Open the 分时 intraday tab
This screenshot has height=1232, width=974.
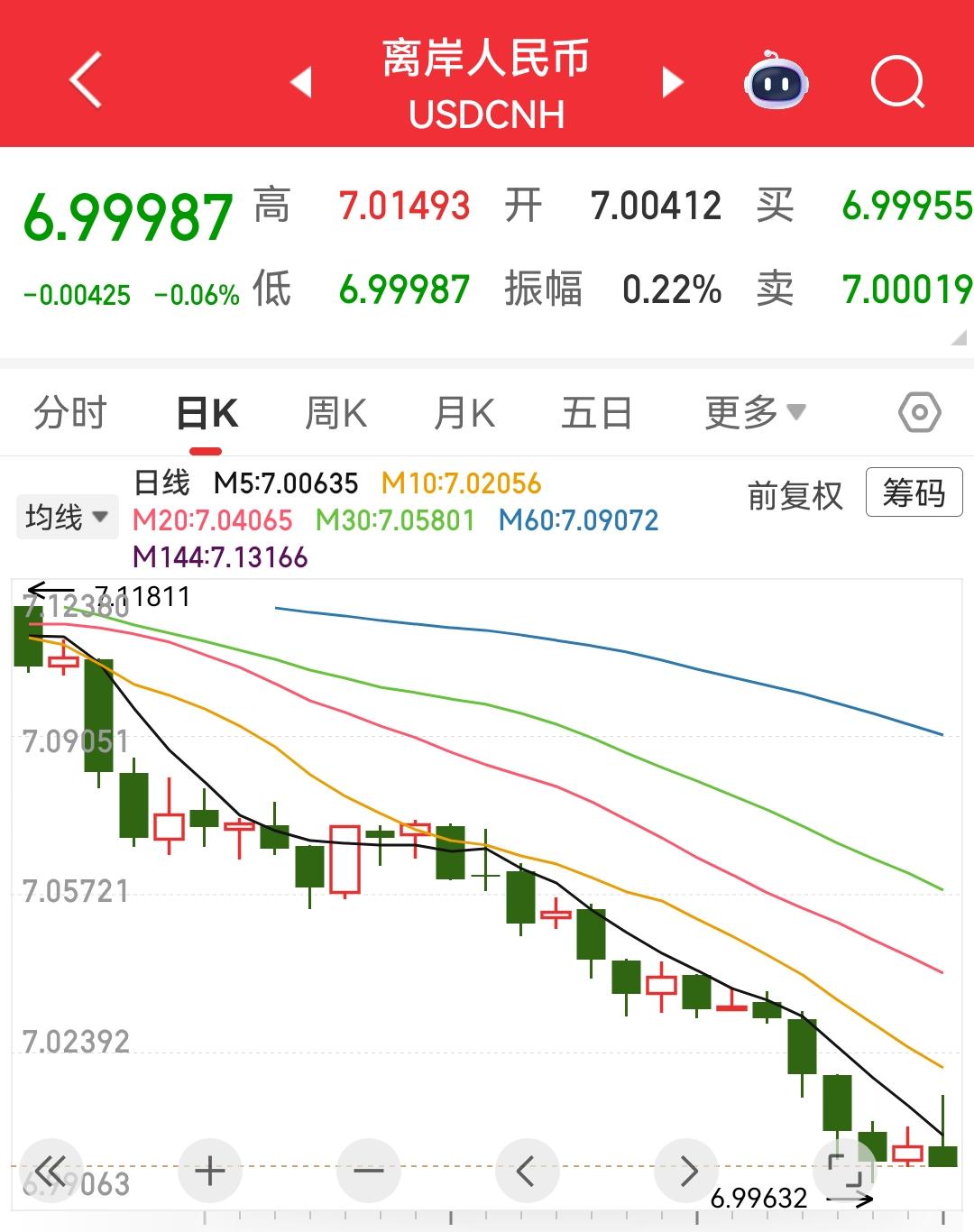(71, 412)
